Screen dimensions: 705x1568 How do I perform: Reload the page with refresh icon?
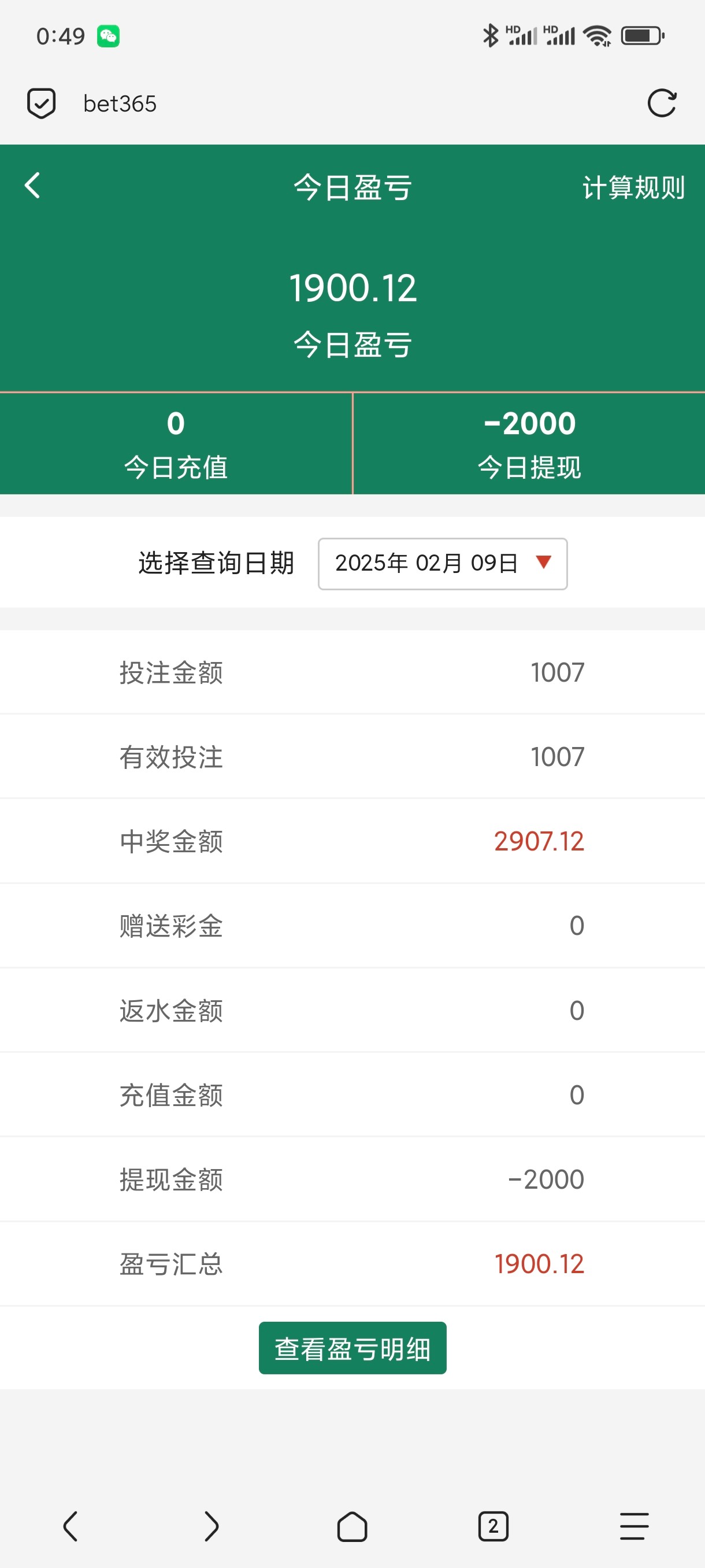point(662,103)
